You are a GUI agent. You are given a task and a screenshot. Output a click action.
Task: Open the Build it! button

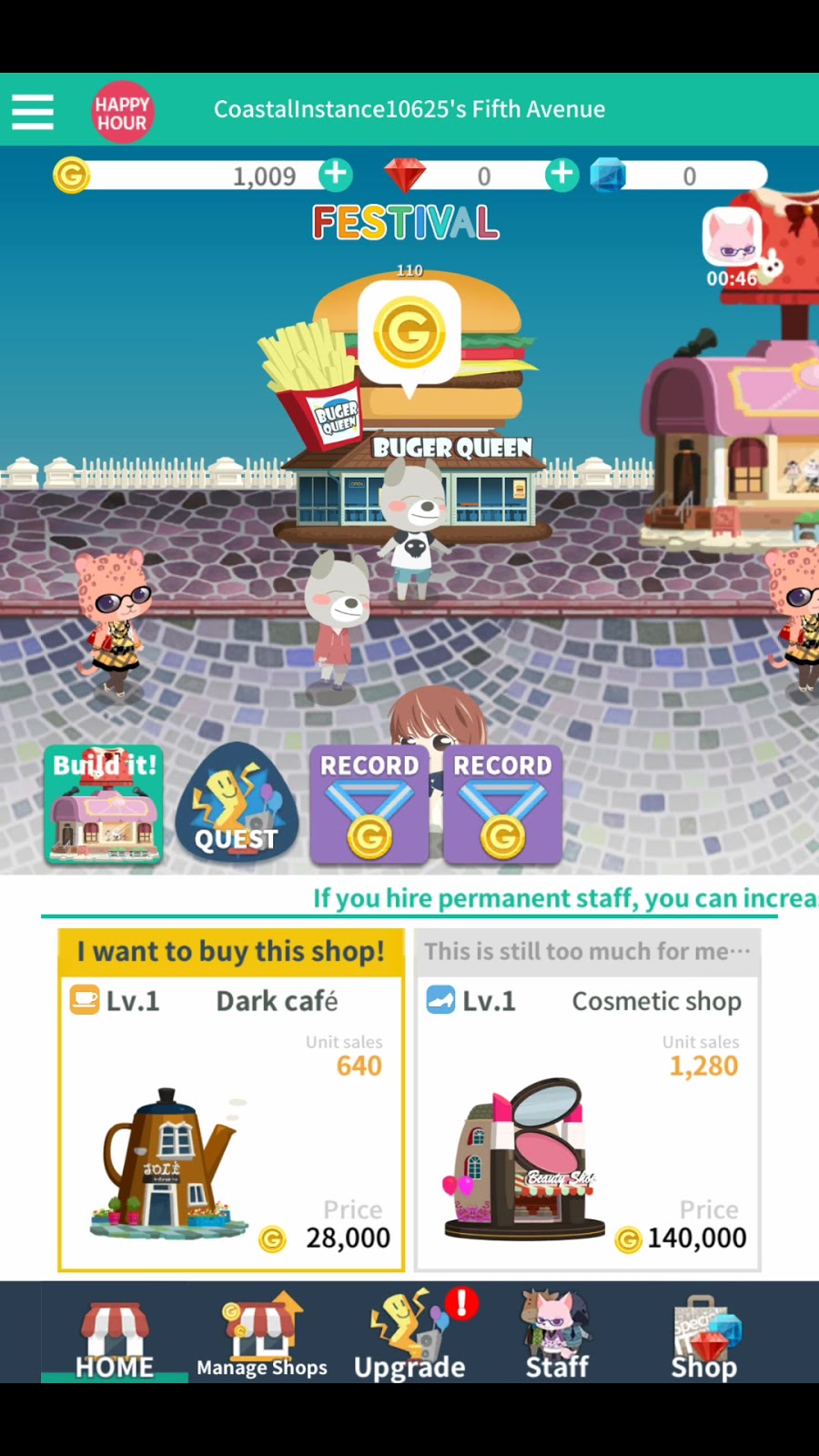tap(104, 804)
